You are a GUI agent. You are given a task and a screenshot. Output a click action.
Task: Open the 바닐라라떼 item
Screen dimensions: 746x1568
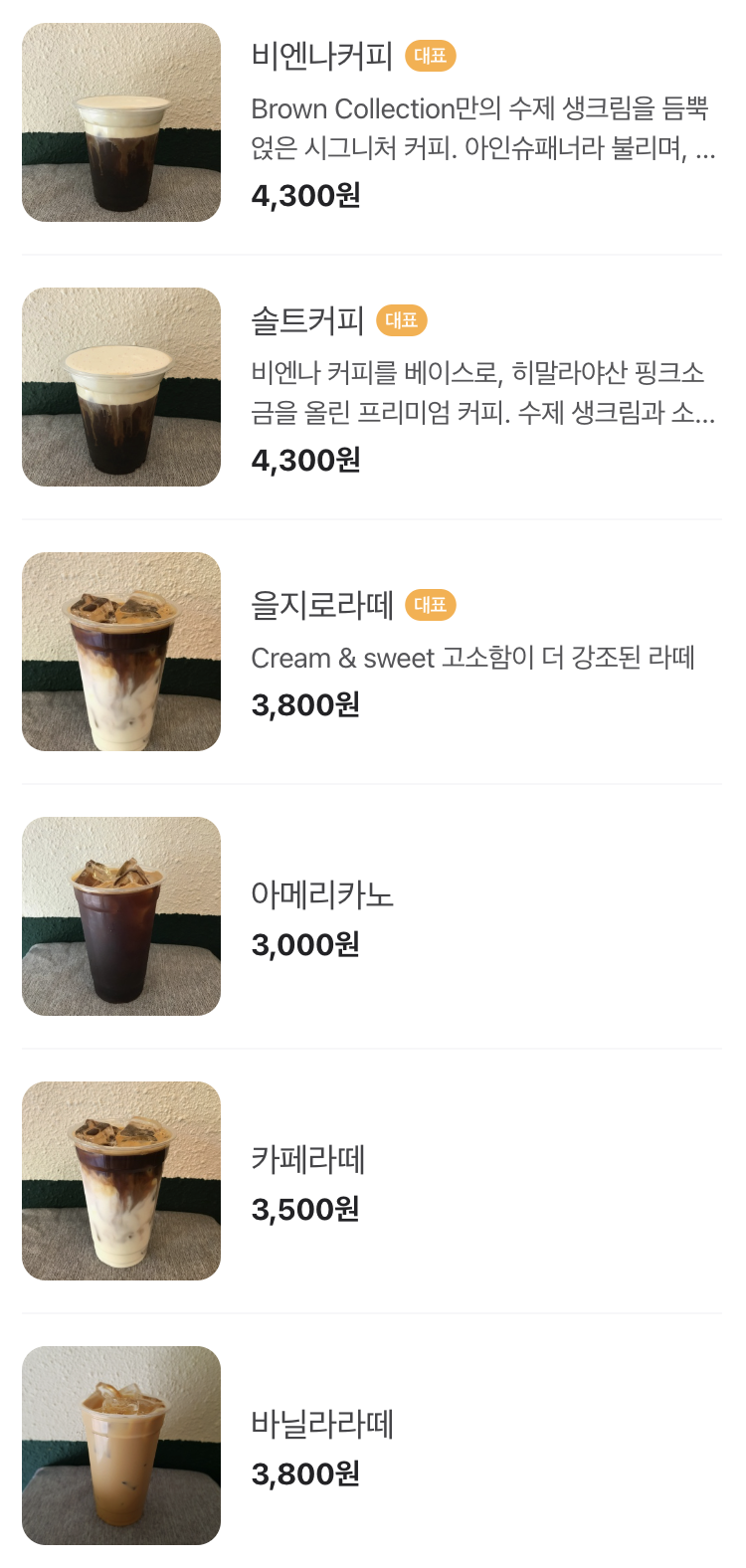click(322, 1424)
